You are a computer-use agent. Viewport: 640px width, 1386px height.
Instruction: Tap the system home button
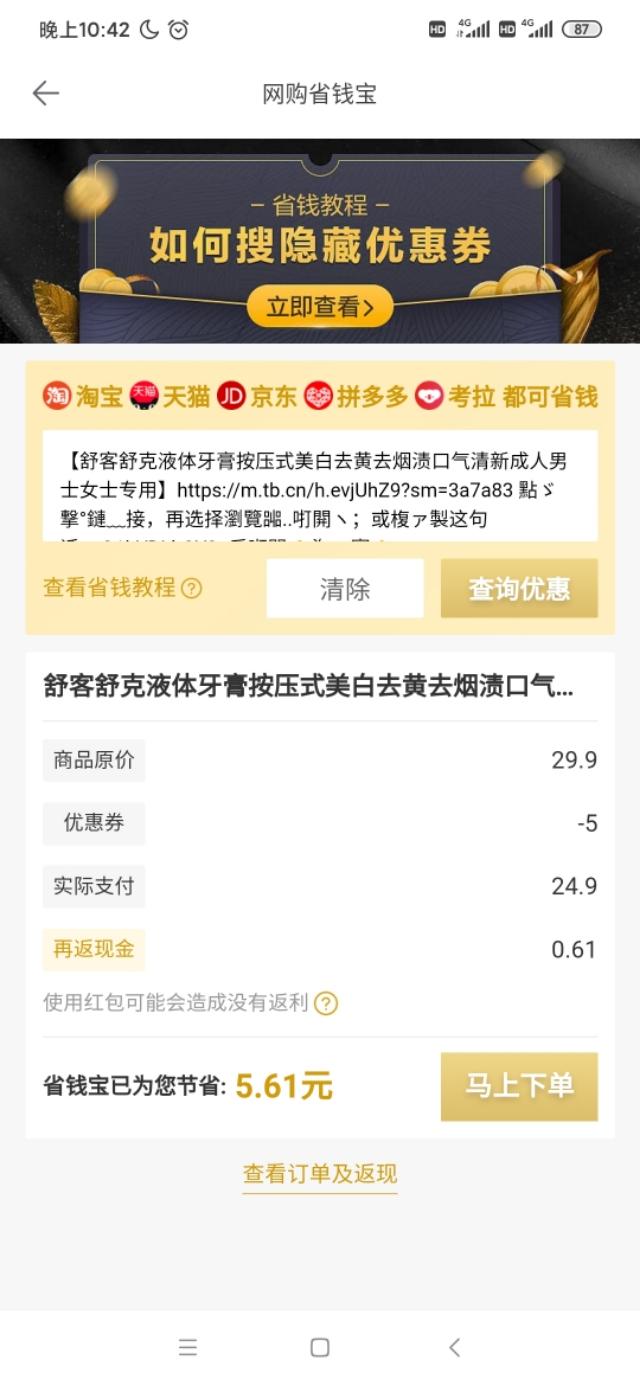(x=320, y=1347)
